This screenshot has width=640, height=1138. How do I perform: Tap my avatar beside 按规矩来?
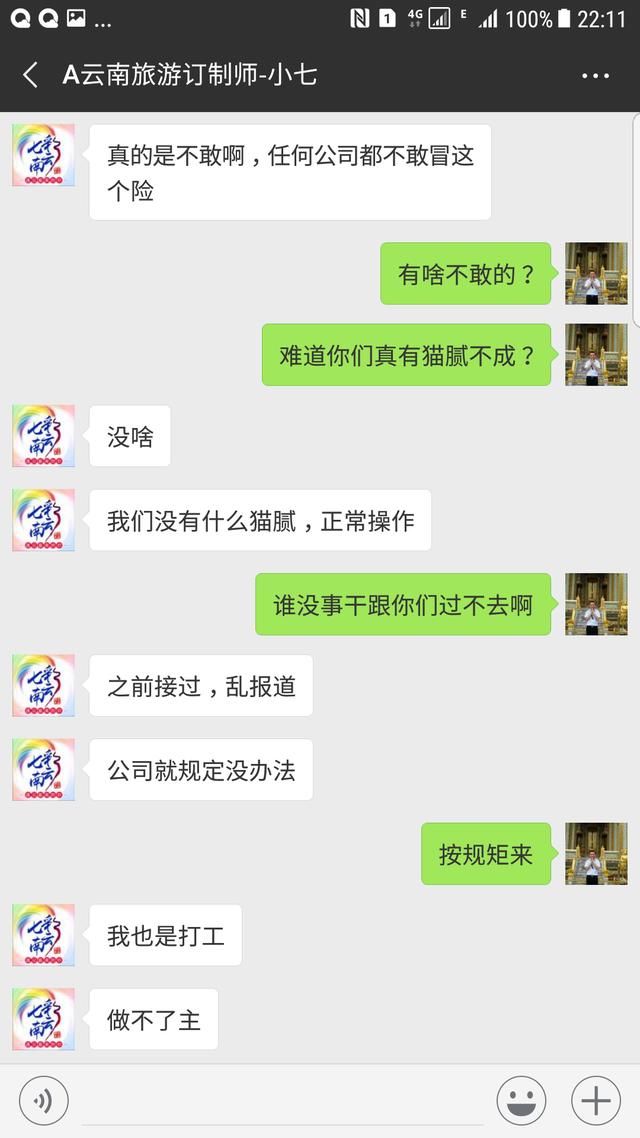pos(596,854)
